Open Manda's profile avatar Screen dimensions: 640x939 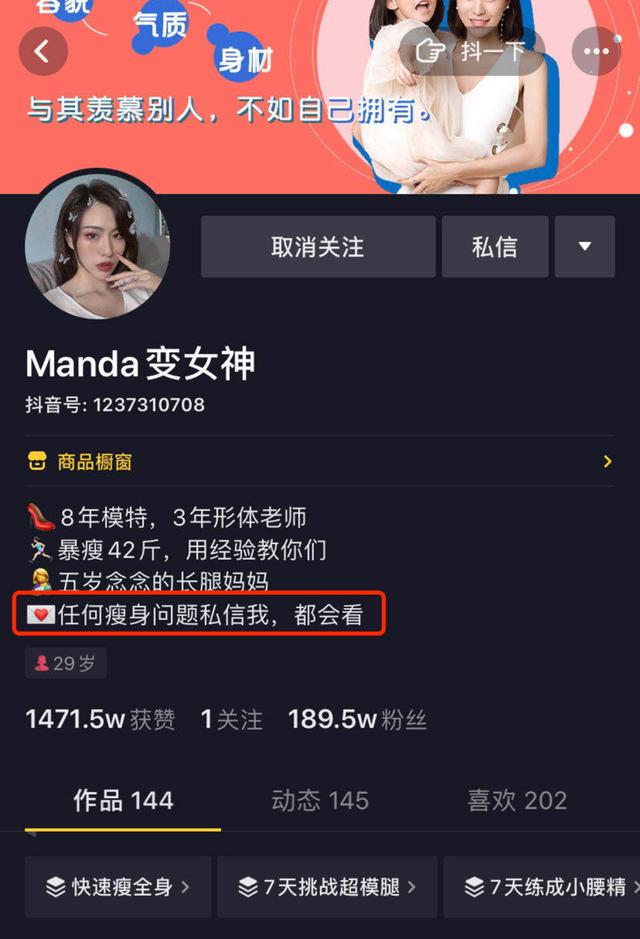point(97,246)
